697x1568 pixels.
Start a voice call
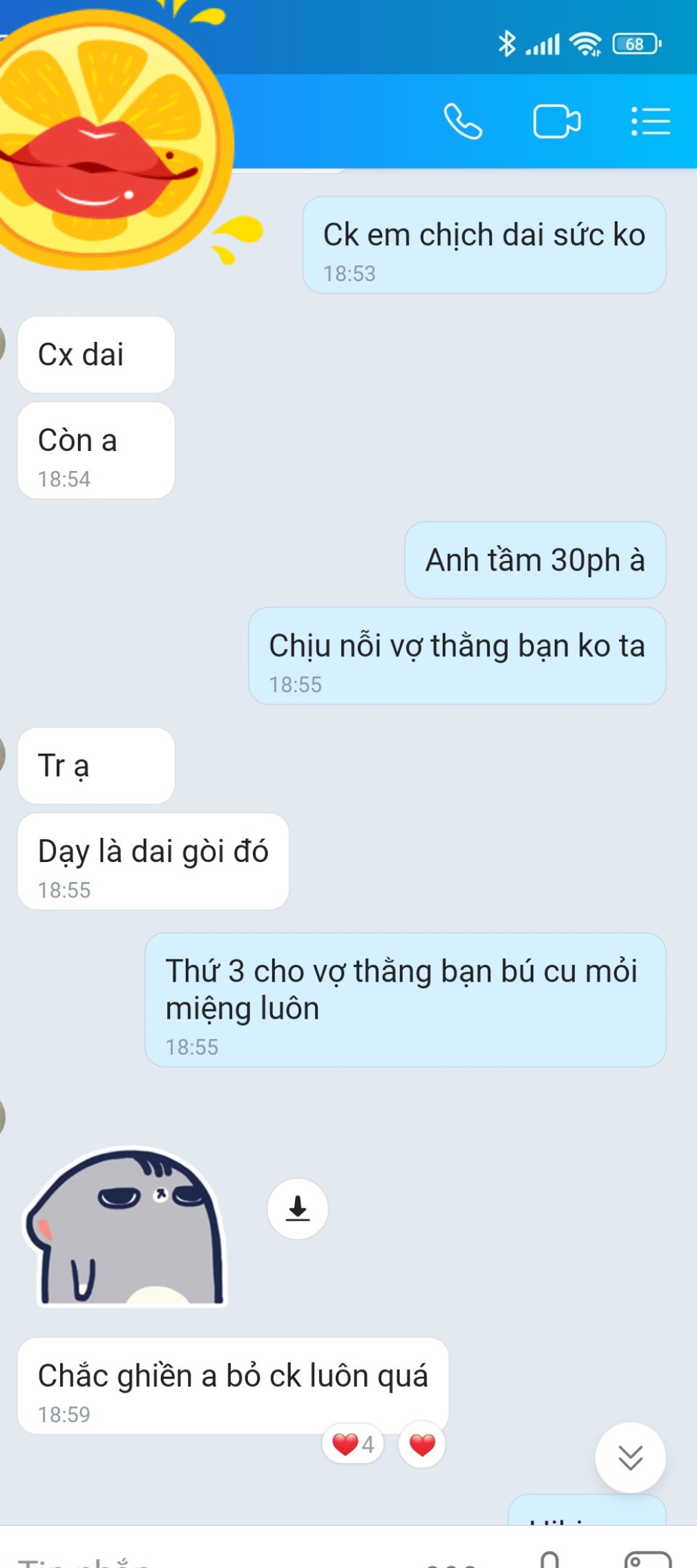(x=462, y=122)
